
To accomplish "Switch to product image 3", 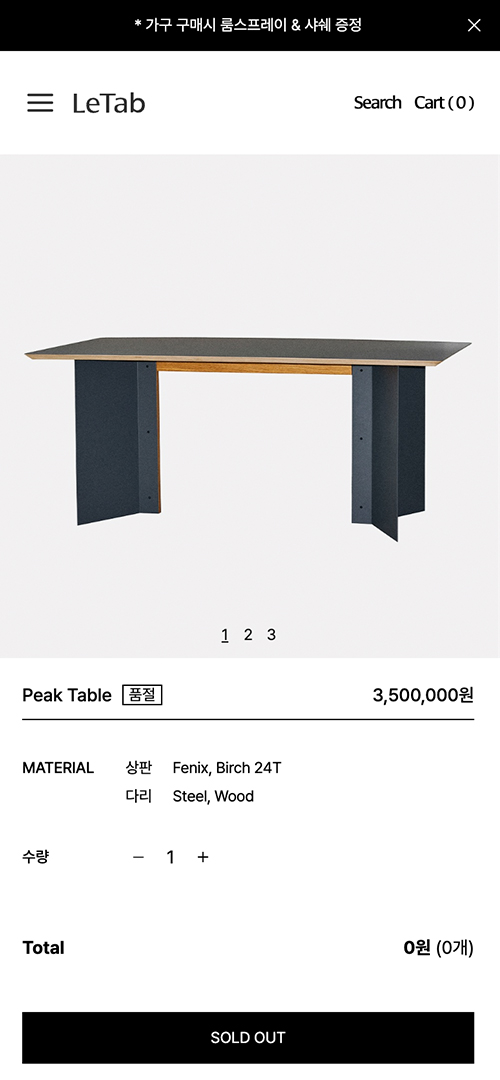I will 271,635.
